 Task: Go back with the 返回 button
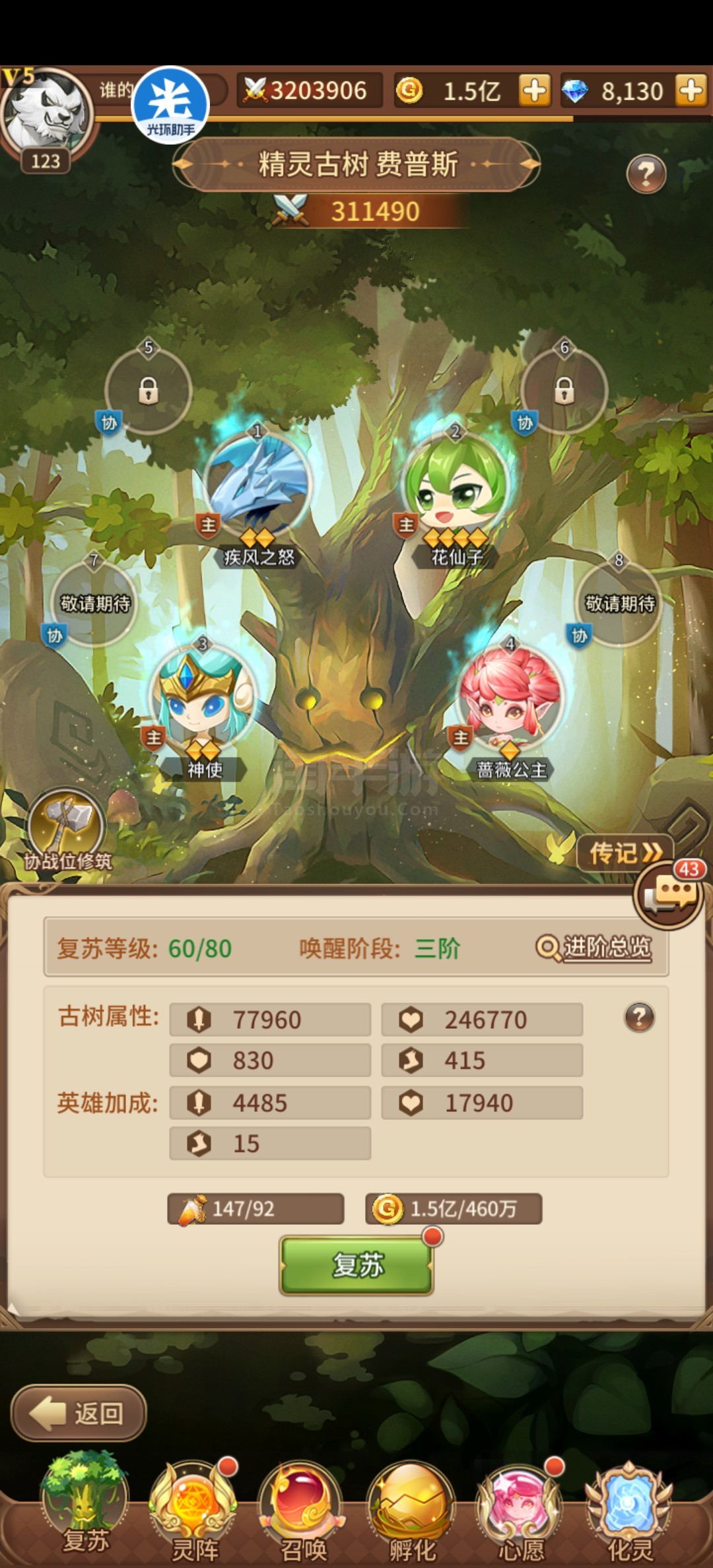click(79, 1413)
